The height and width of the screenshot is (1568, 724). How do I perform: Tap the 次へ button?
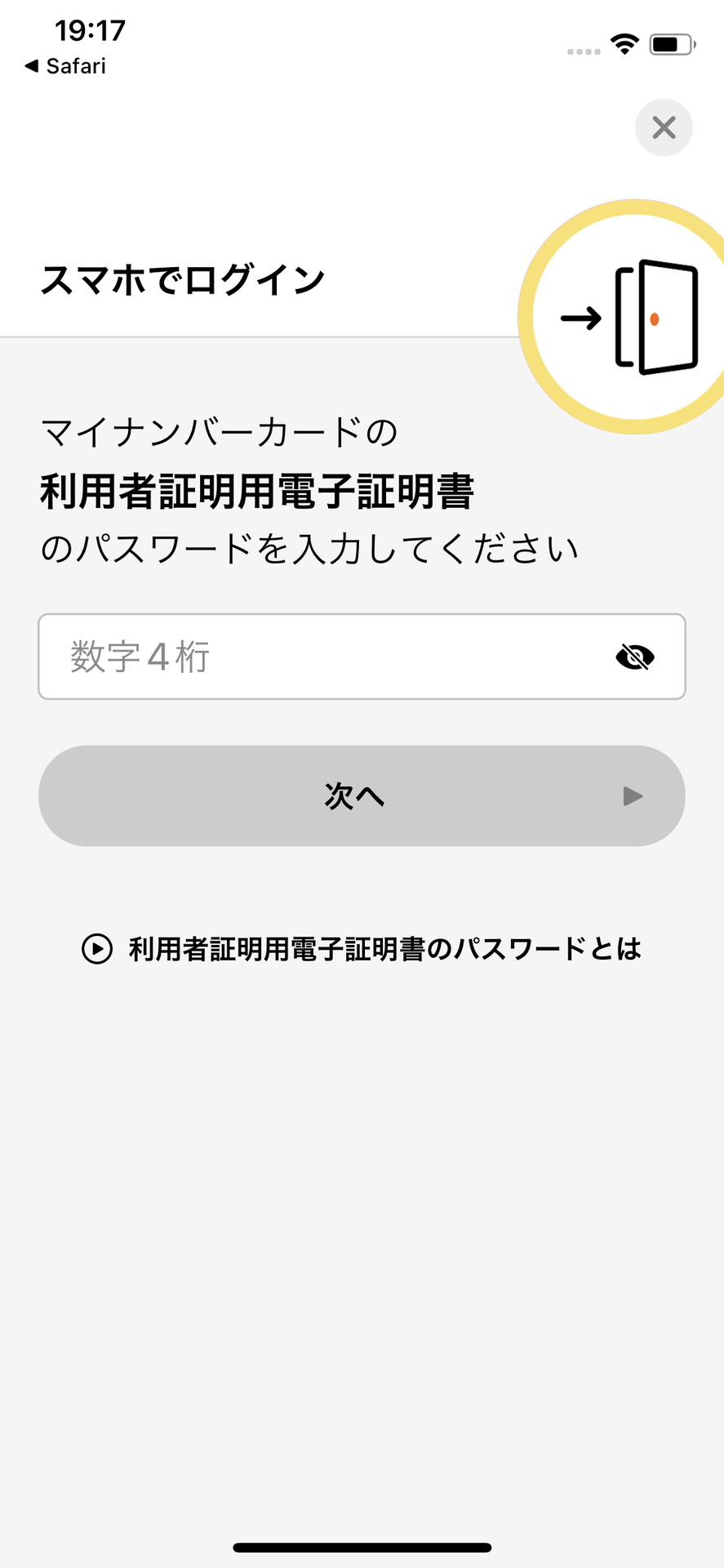coord(362,795)
